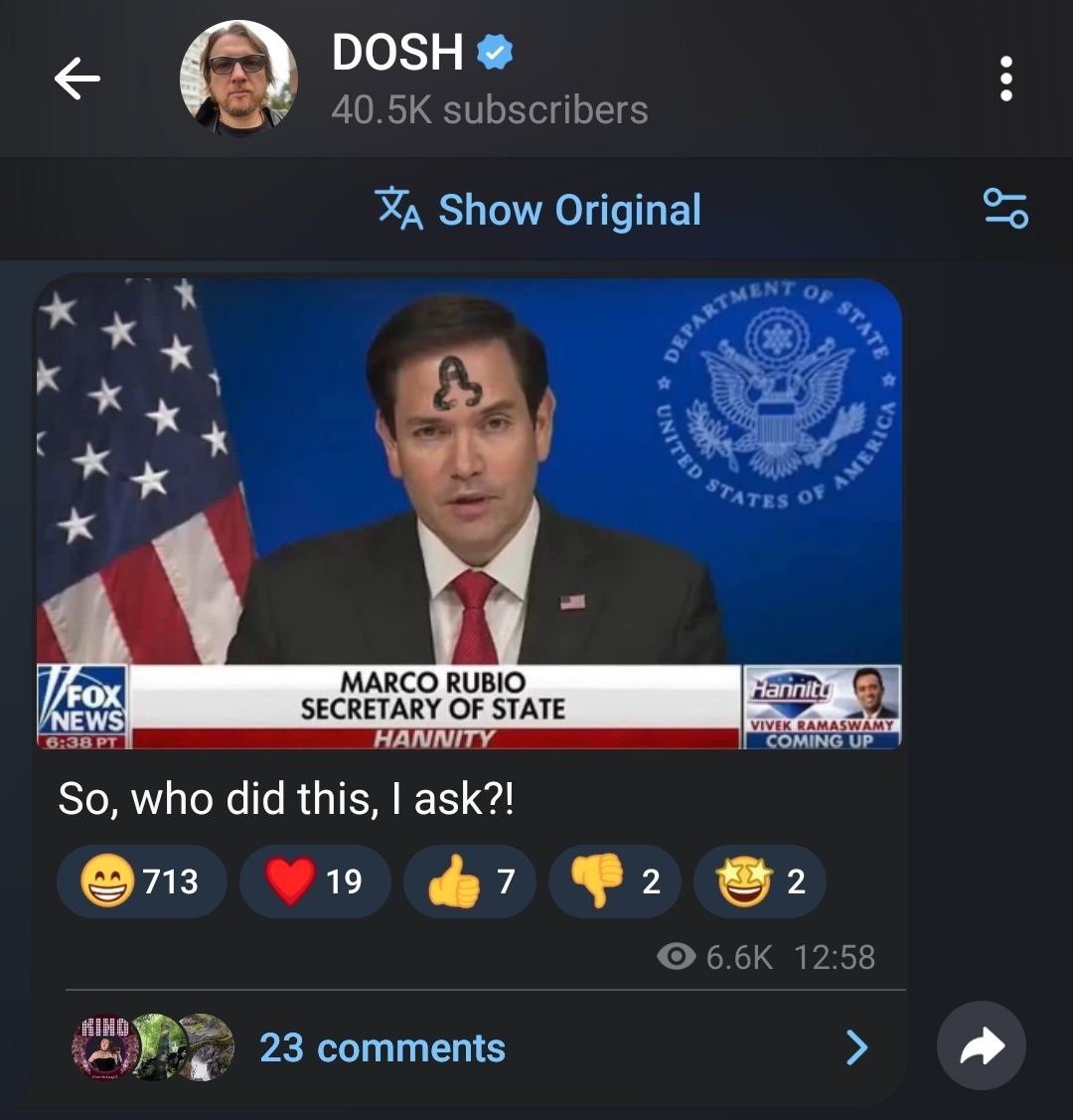React with thumbs up
1073x1120 pixels.
pyautogui.click(x=469, y=881)
